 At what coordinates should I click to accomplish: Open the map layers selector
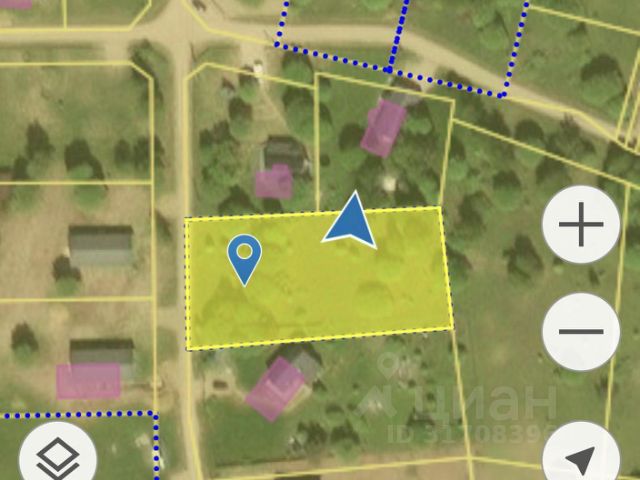coord(58,459)
